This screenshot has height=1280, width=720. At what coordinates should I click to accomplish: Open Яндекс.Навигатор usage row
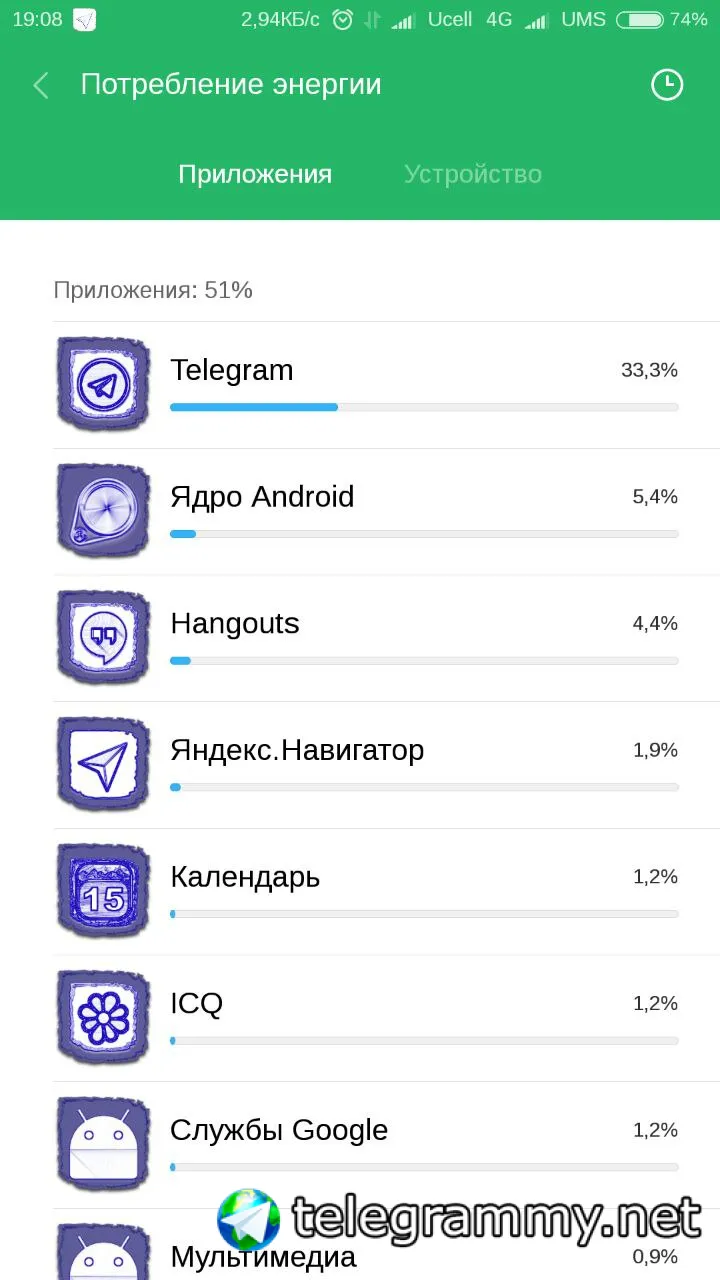pos(386,765)
